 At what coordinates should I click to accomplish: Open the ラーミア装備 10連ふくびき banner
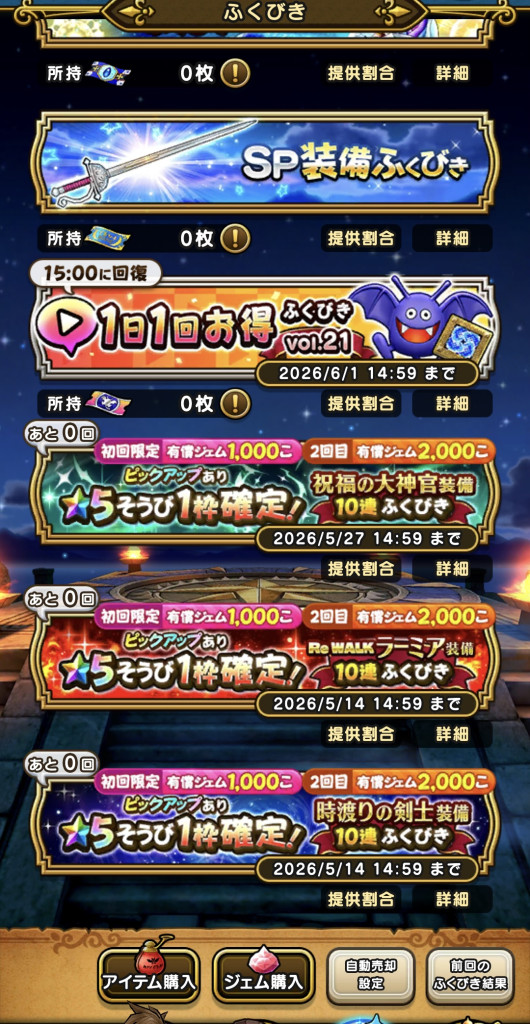(x=265, y=660)
